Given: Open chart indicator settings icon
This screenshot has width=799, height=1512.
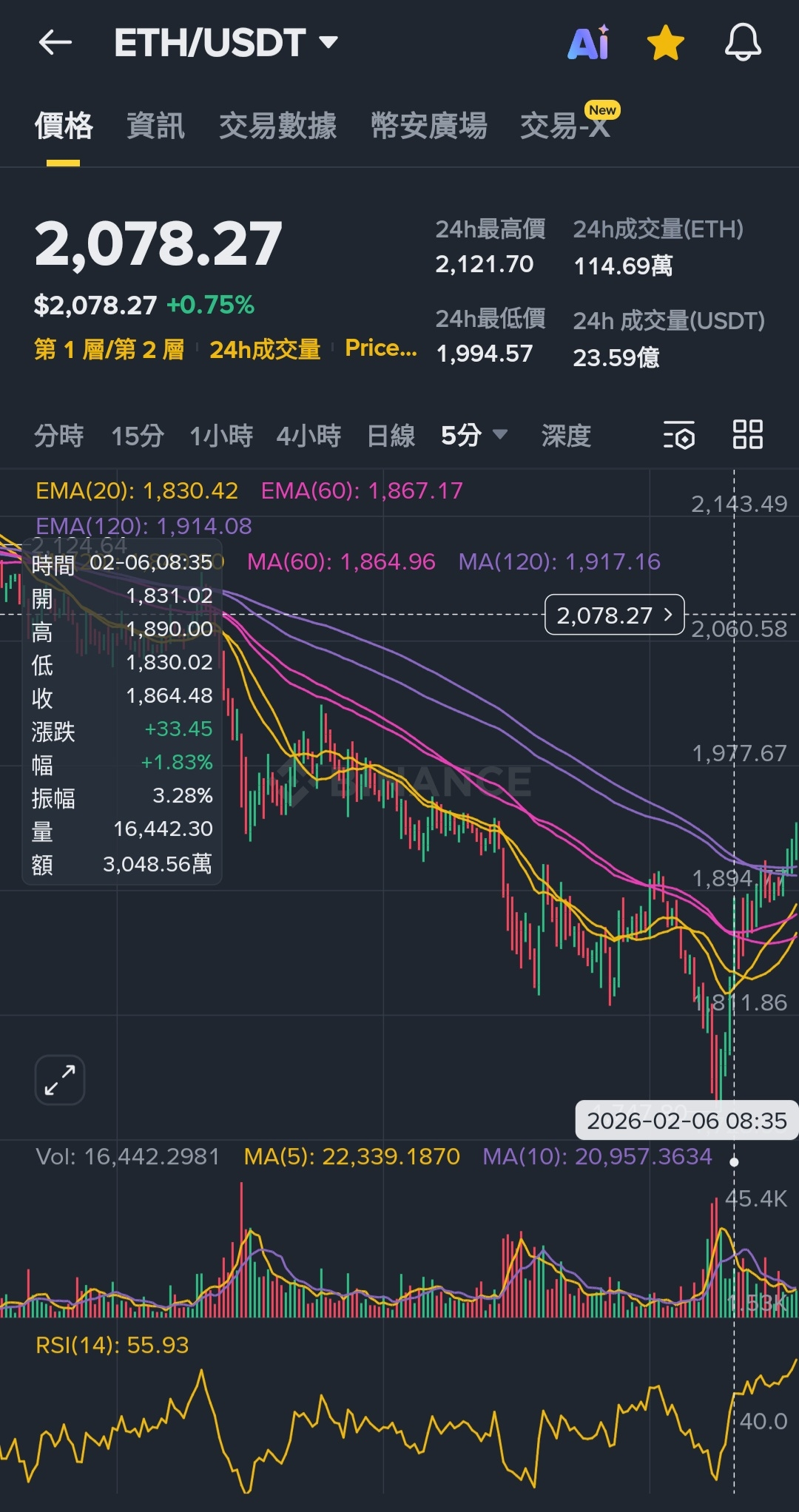Looking at the screenshot, I should tap(679, 436).
